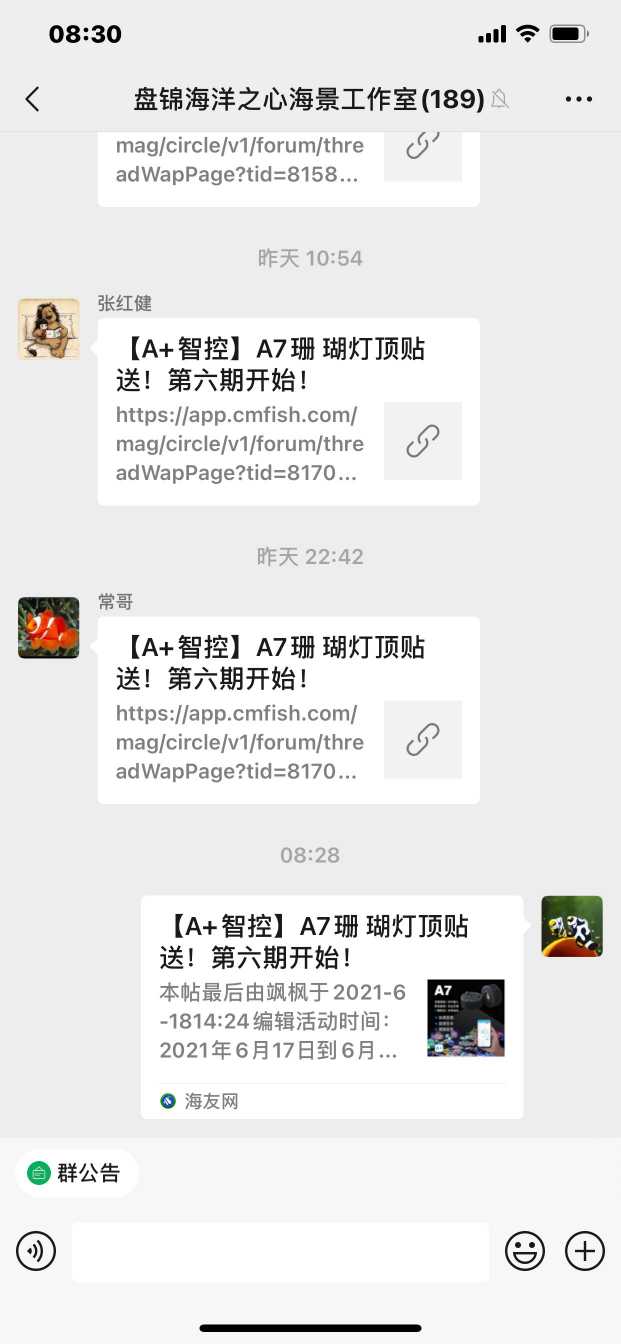The width and height of the screenshot is (621, 1344).
Task: Tap my own avatar beside the 08:28 message
Action: (x=572, y=926)
